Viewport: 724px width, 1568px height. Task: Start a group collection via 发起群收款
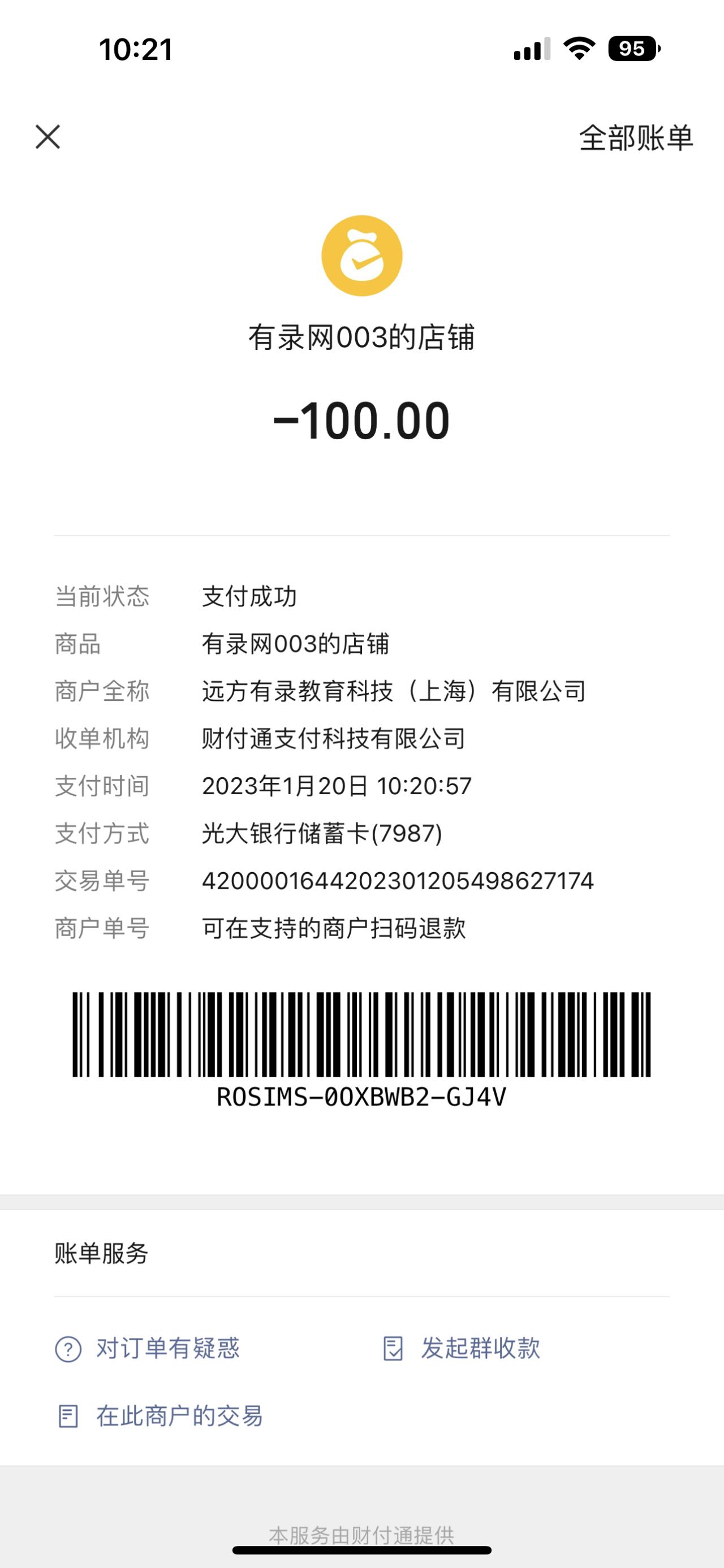(x=462, y=1348)
